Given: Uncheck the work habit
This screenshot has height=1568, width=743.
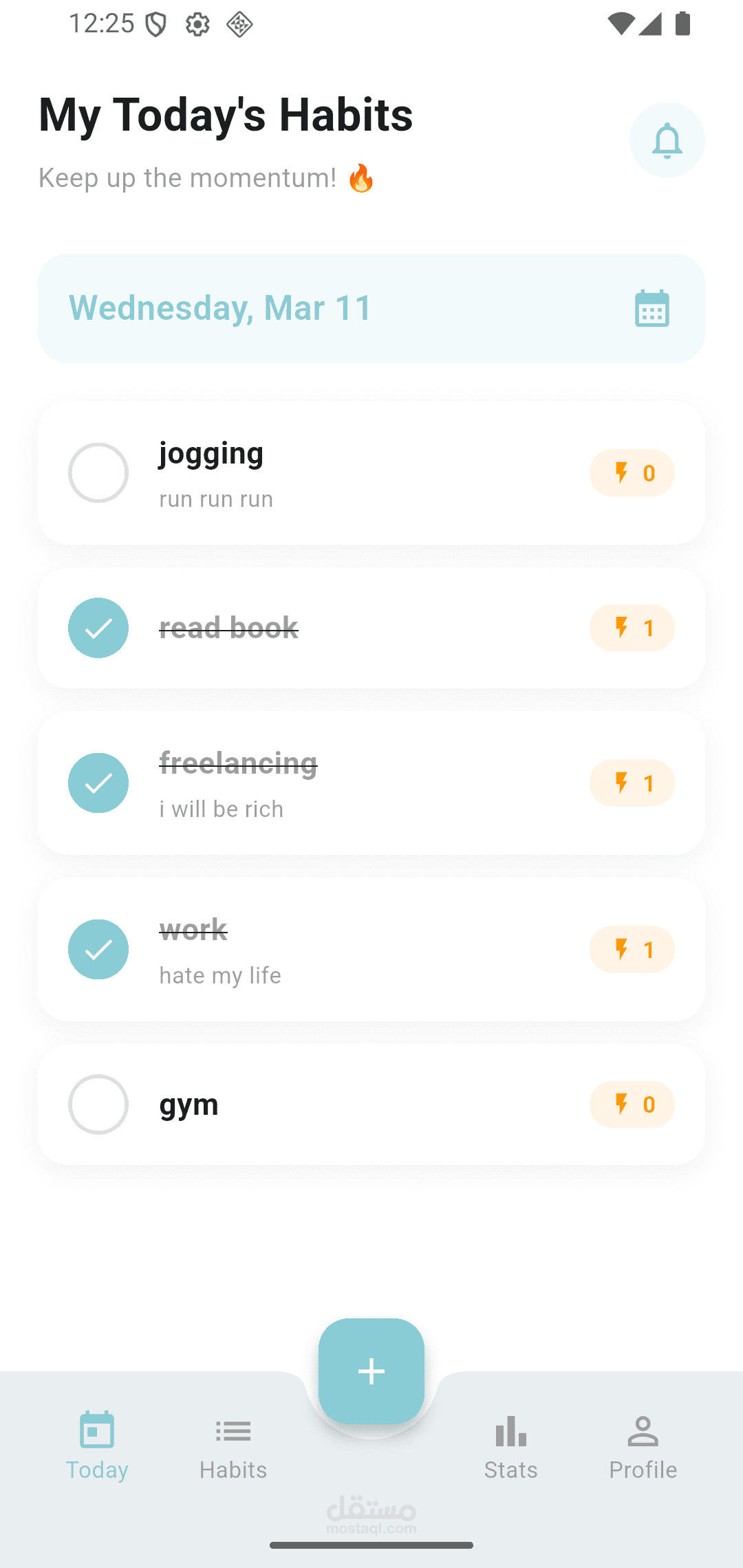Looking at the screenshot, I should tap(98, 950).
